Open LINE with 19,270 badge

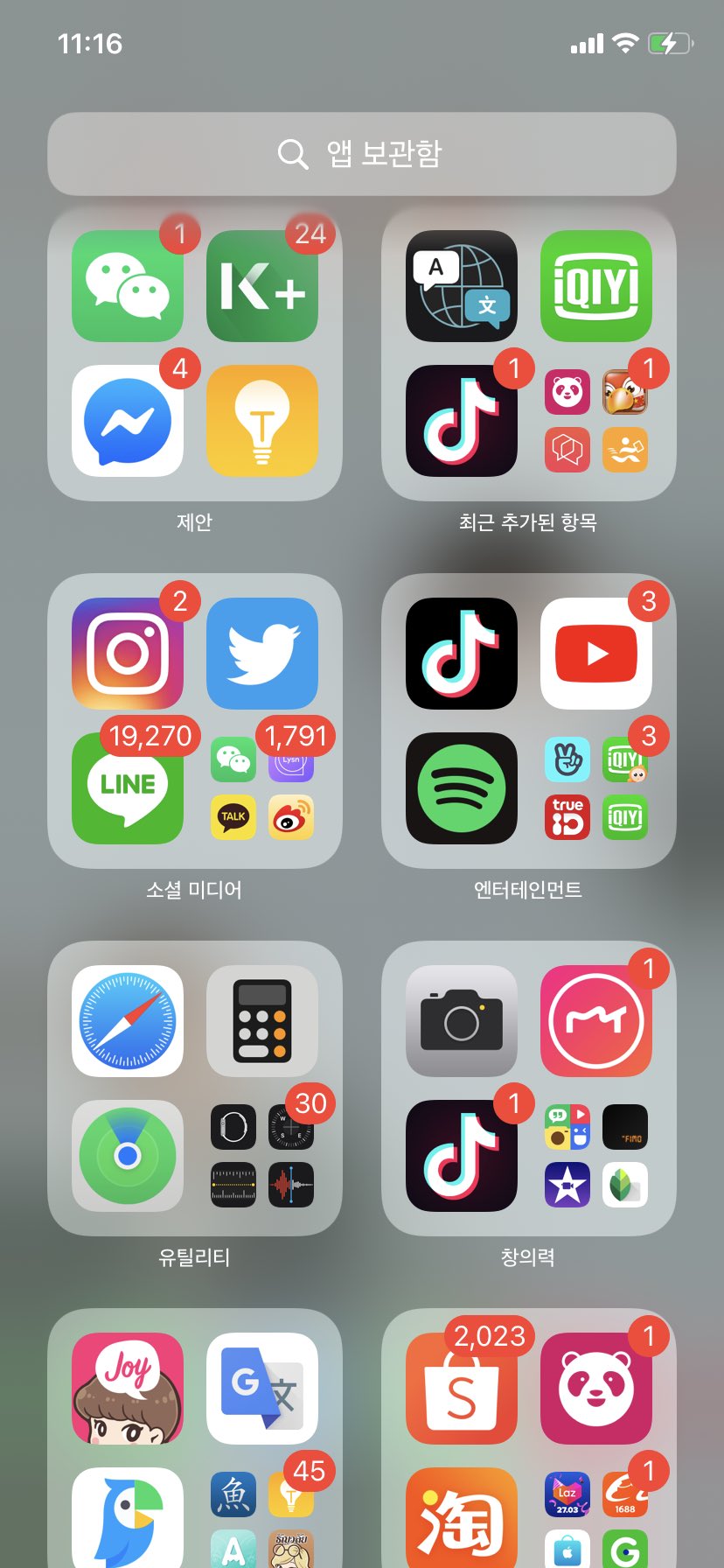(x=128, y=788)
